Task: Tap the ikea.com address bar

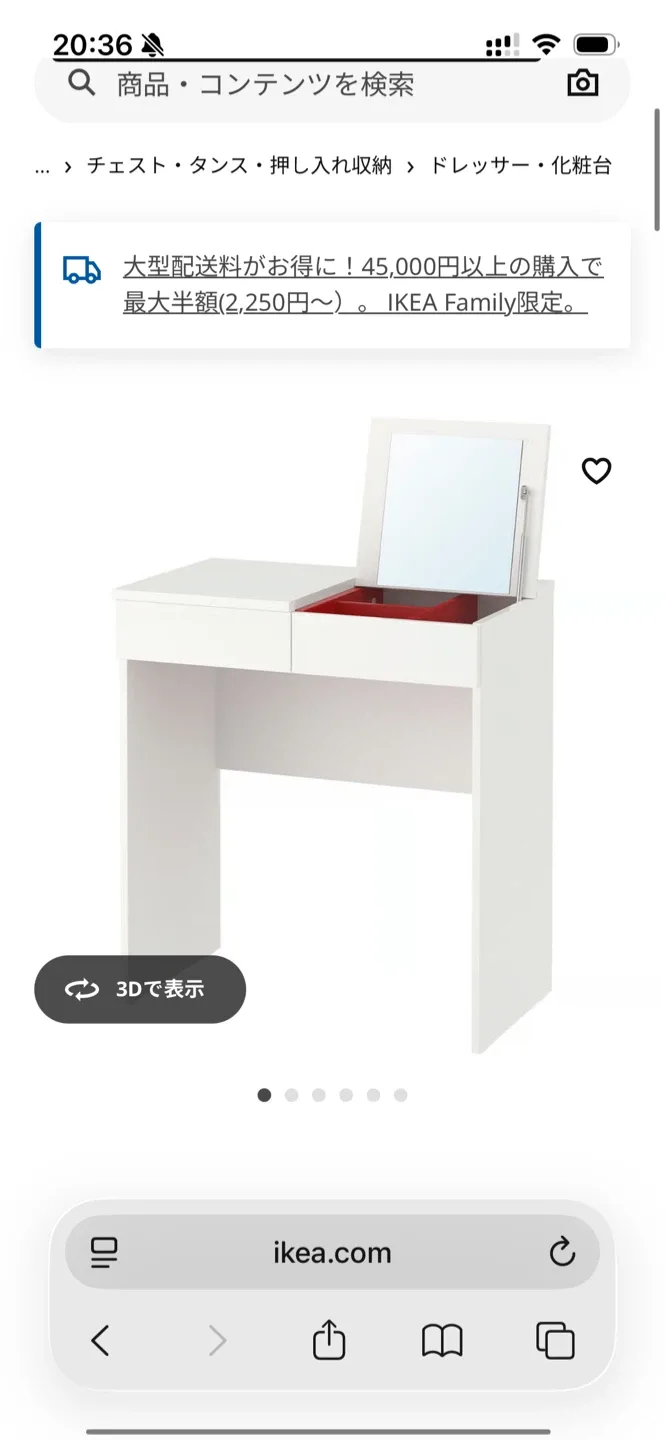Action: pos(332,1252)
